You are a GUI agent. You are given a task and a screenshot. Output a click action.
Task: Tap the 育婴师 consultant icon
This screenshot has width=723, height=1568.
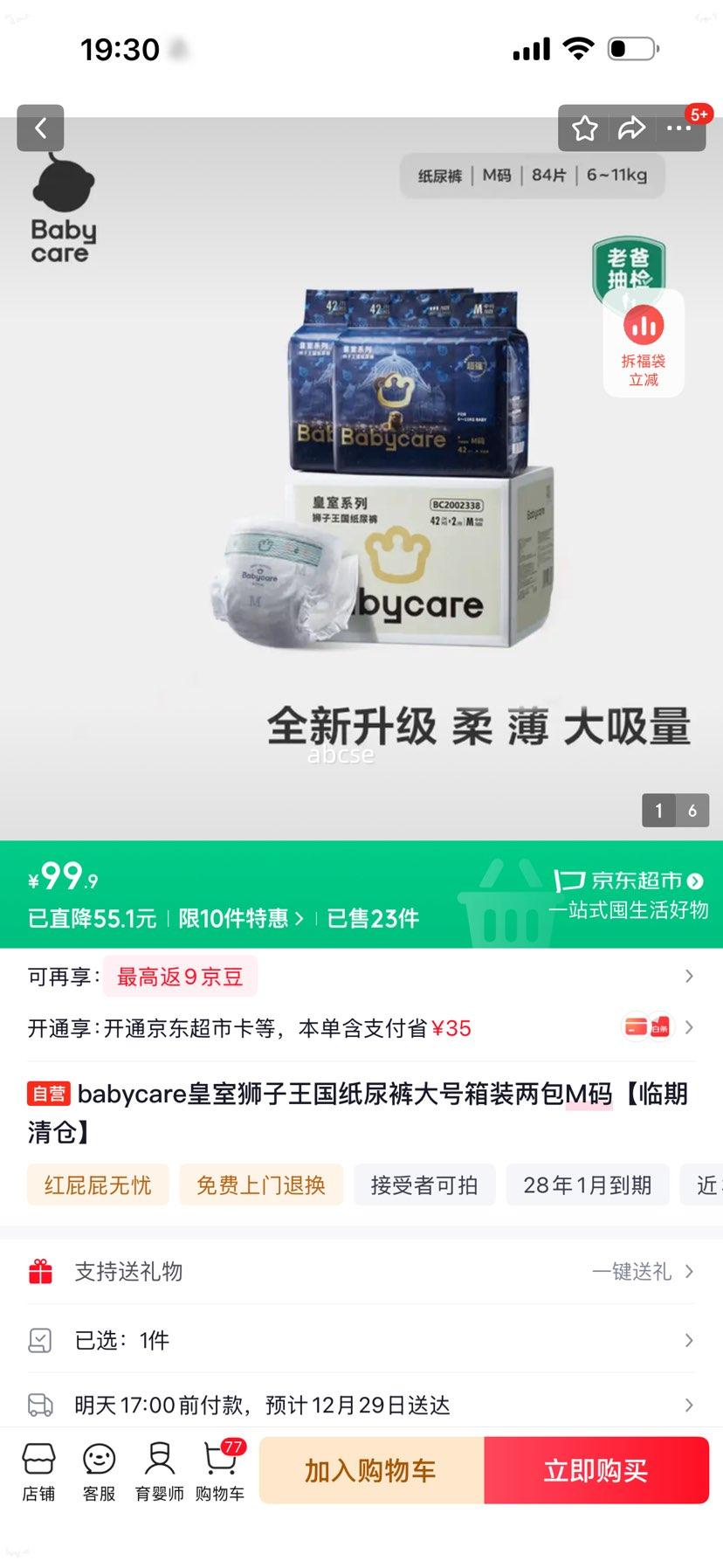pos(158,1469)
